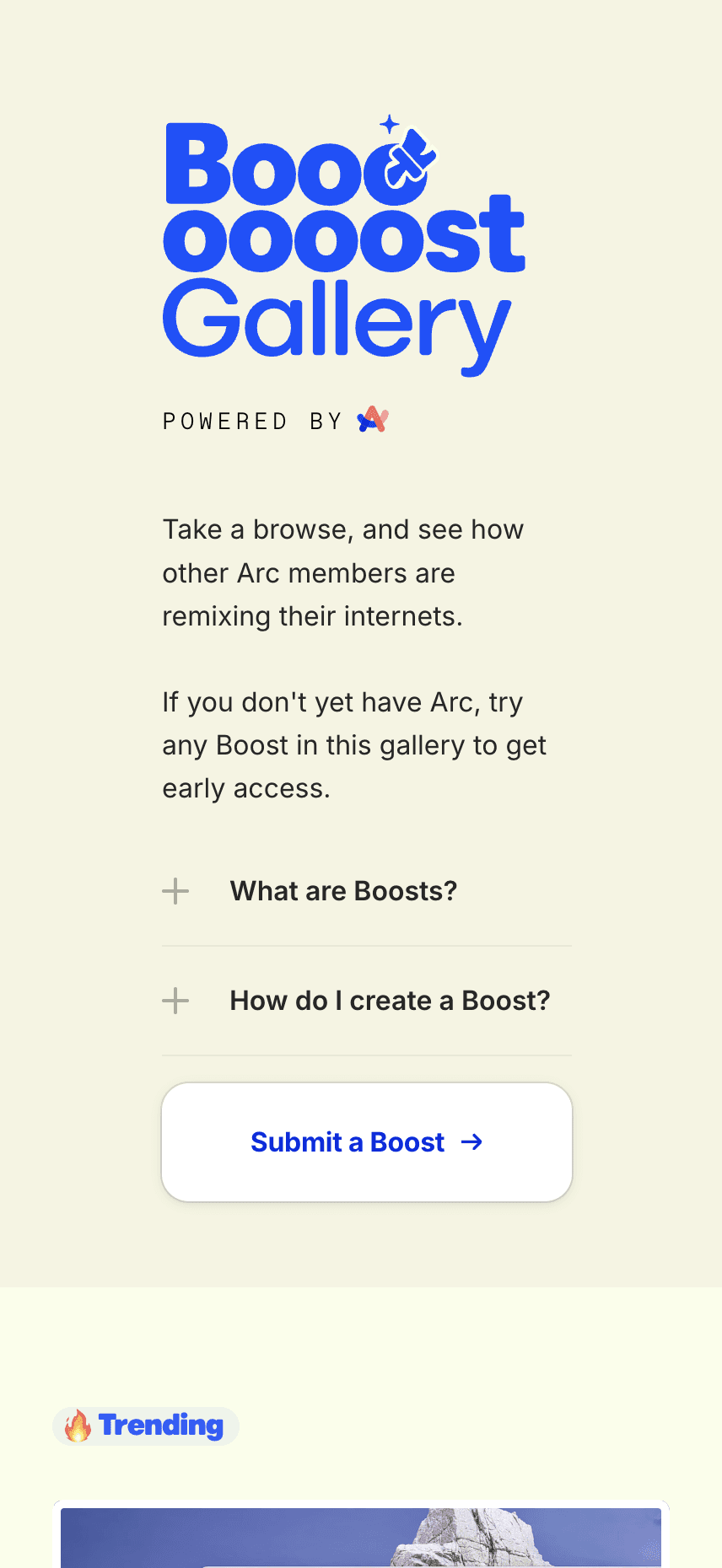Select the Arc logo next to POWERED BY
The height and width of the screenshot is (1568, 722).
pos(374,419)
